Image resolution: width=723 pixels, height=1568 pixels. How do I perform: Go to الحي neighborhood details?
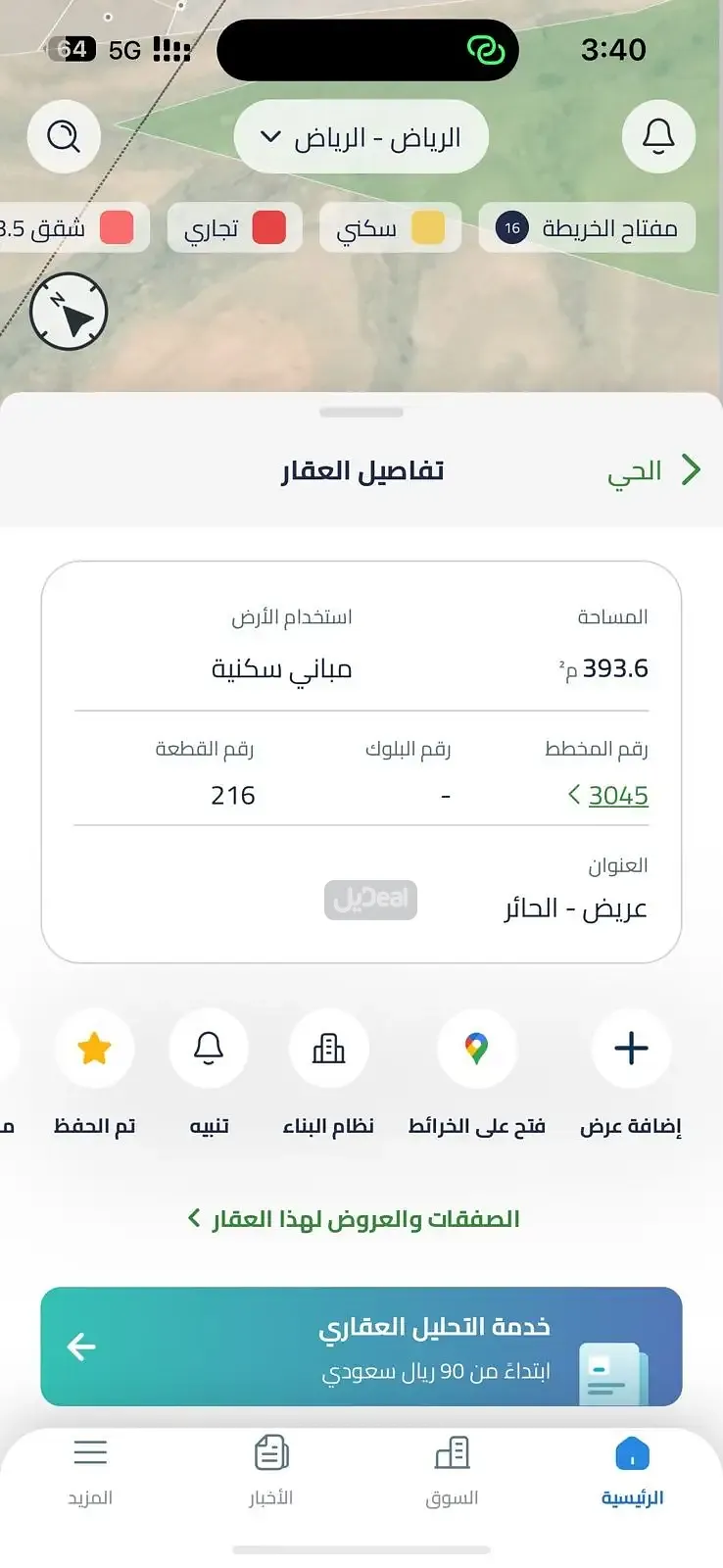[653, 471]
